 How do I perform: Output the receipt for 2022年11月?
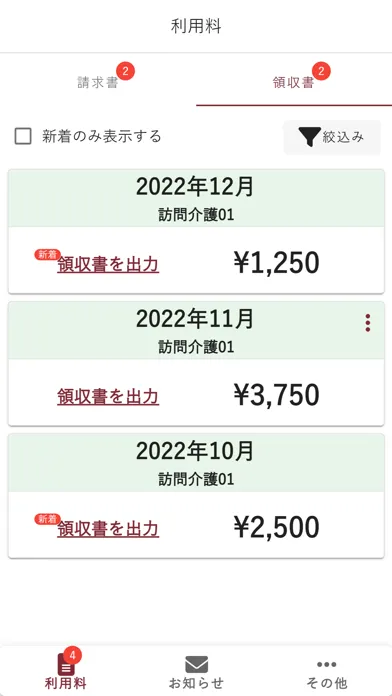click(x=108, y=396)
